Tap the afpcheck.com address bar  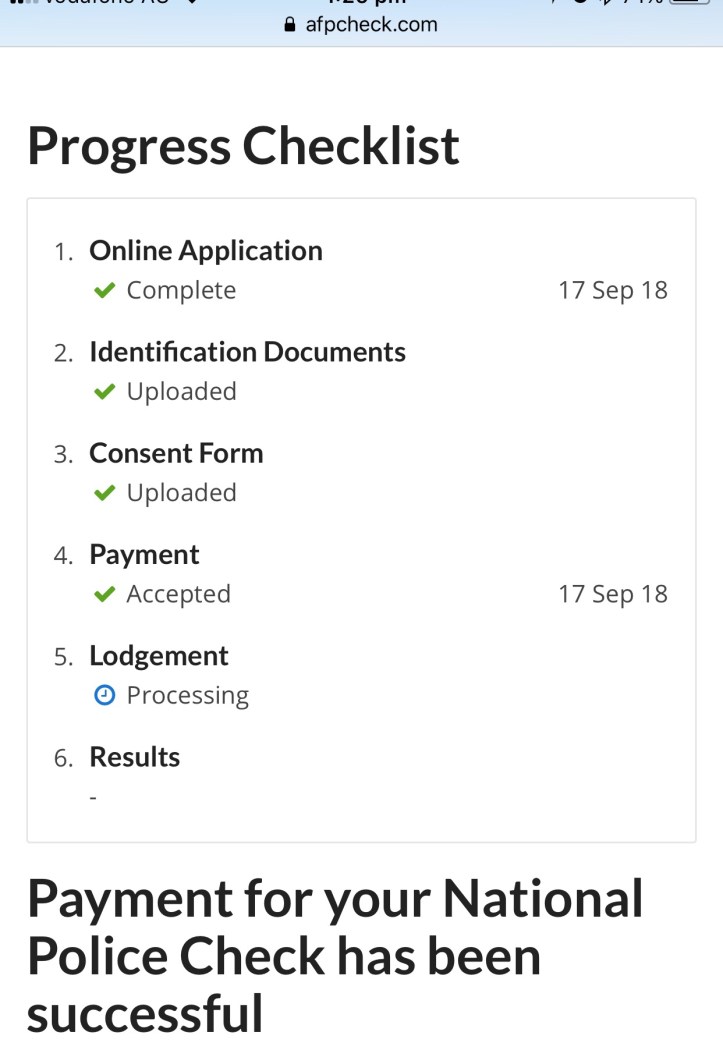point(361,24)
